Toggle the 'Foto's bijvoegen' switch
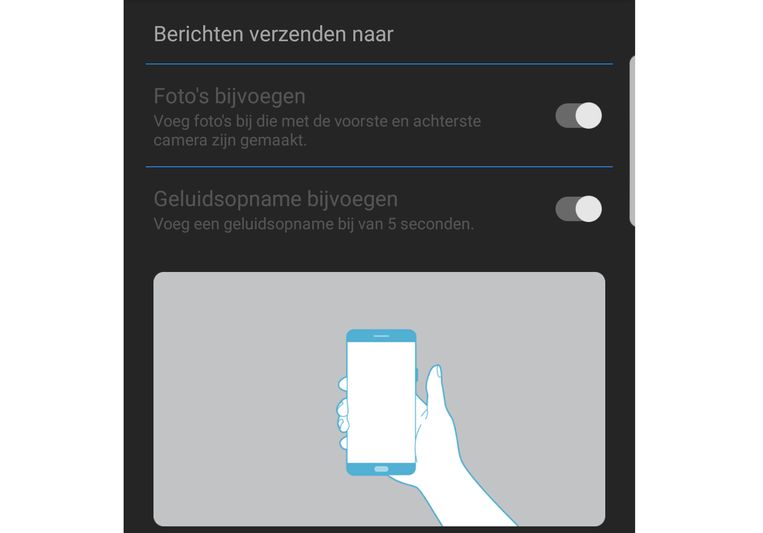Screen dimensions: 763x533 [579, 115]
